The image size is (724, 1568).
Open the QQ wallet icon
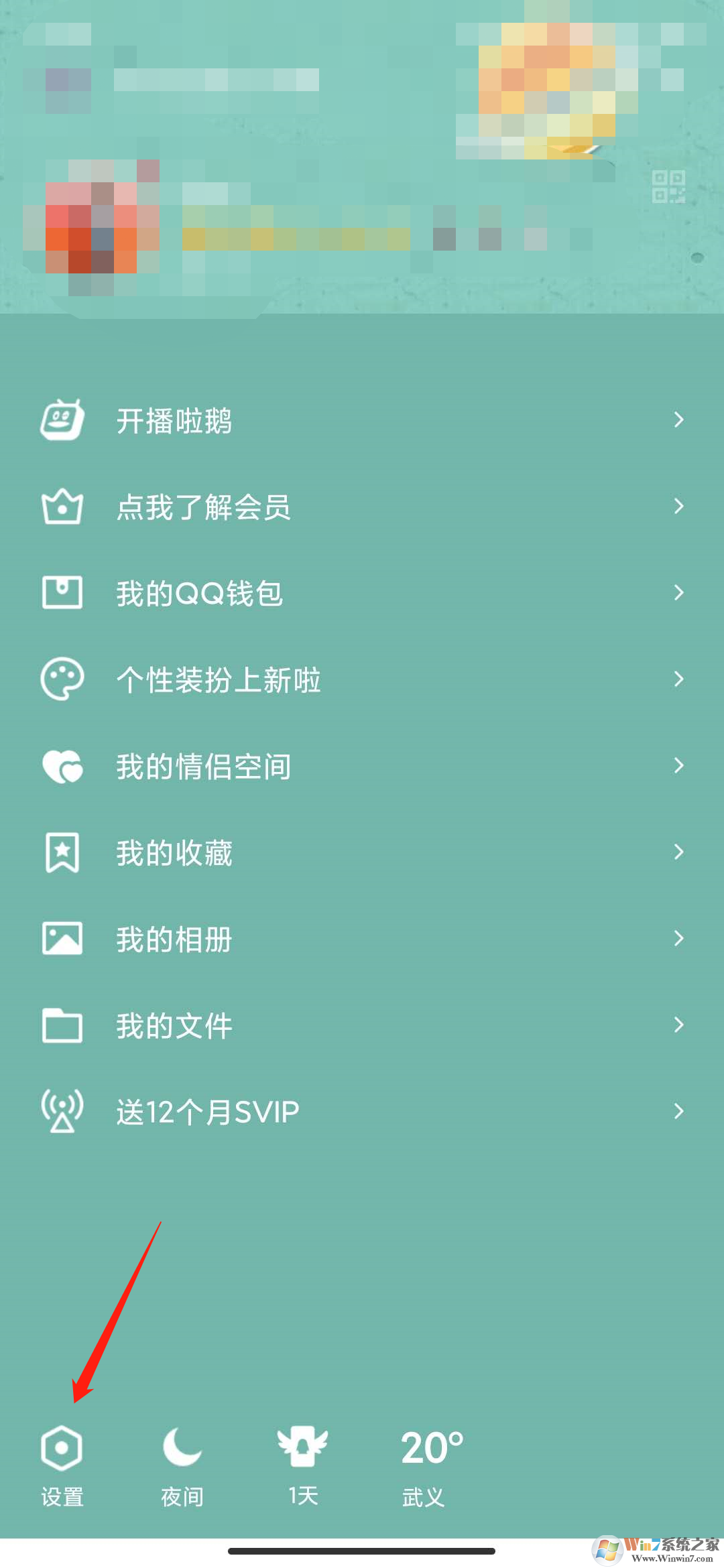point(62,592)
